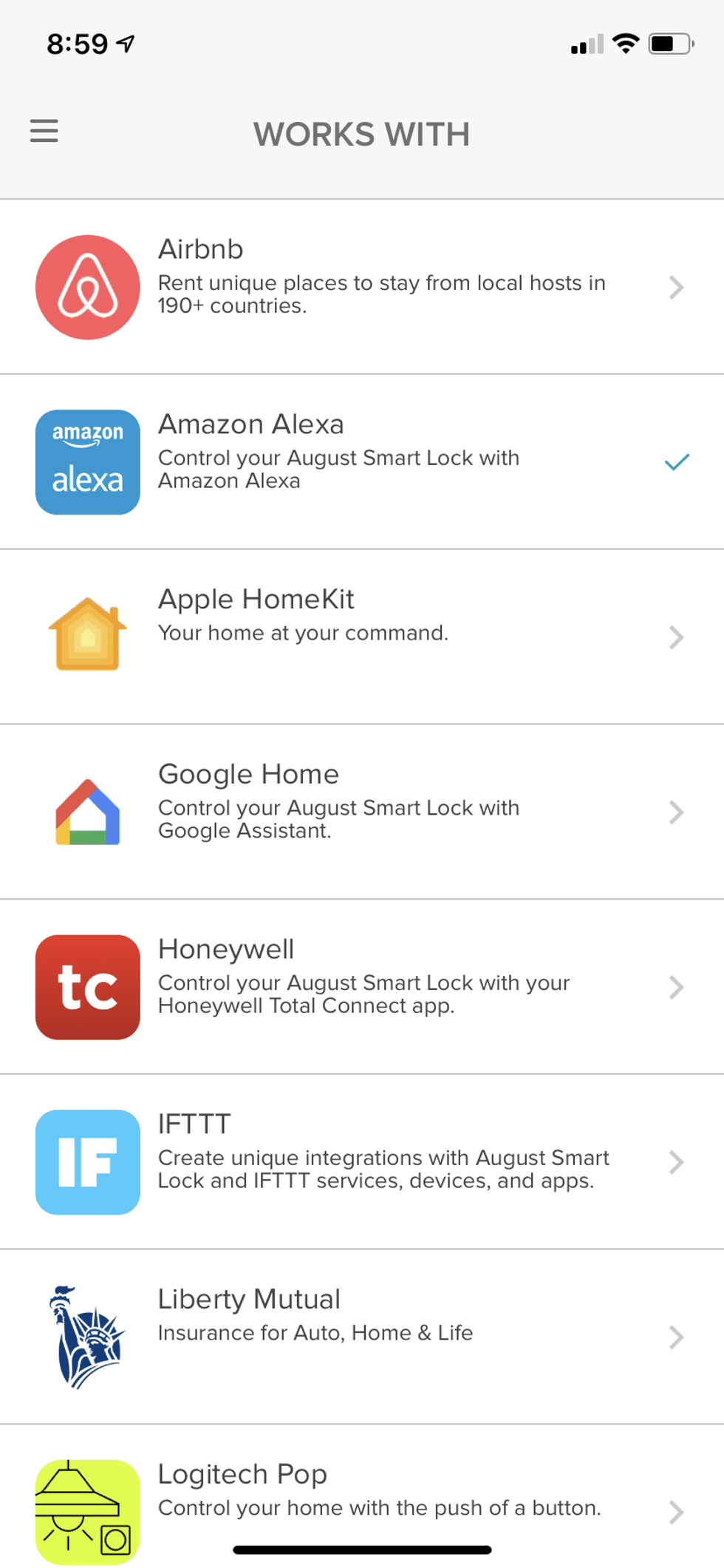Viewport: 724px width, 1568px height.
Task: Tap the battery indicator in status bar
Action: tap(667, 43)
